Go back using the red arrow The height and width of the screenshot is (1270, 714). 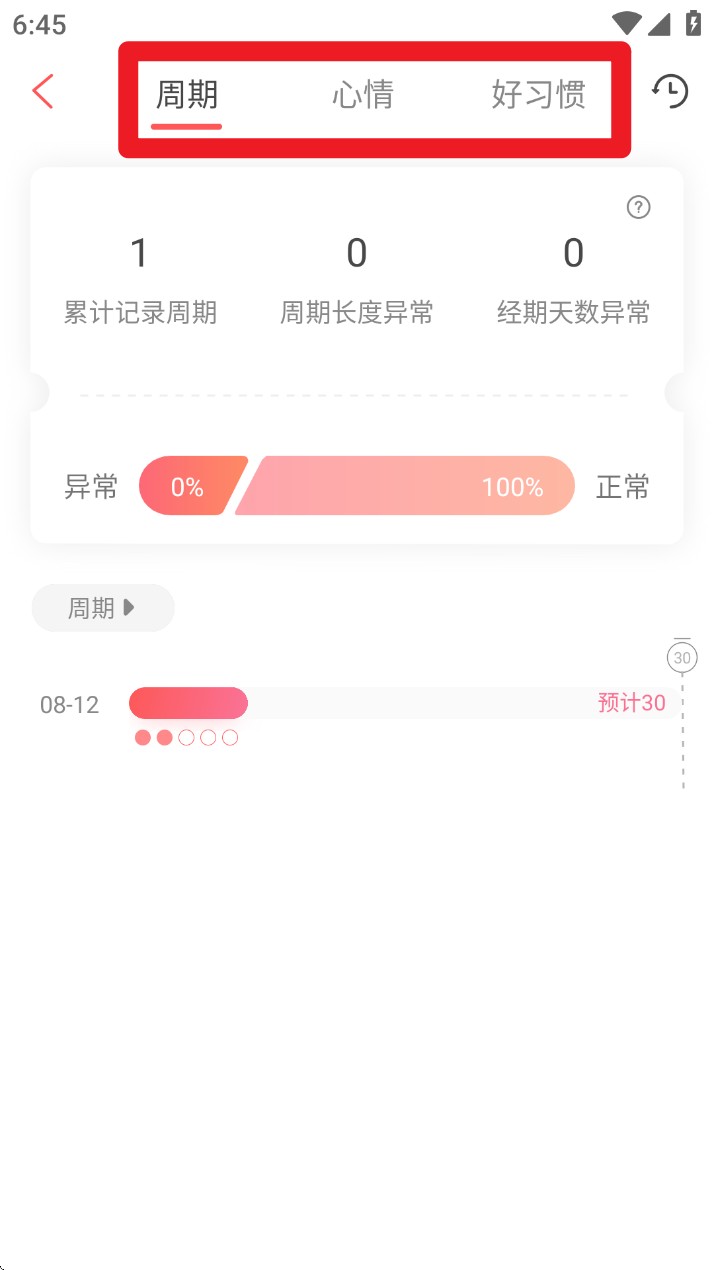(x=43, y=92)
